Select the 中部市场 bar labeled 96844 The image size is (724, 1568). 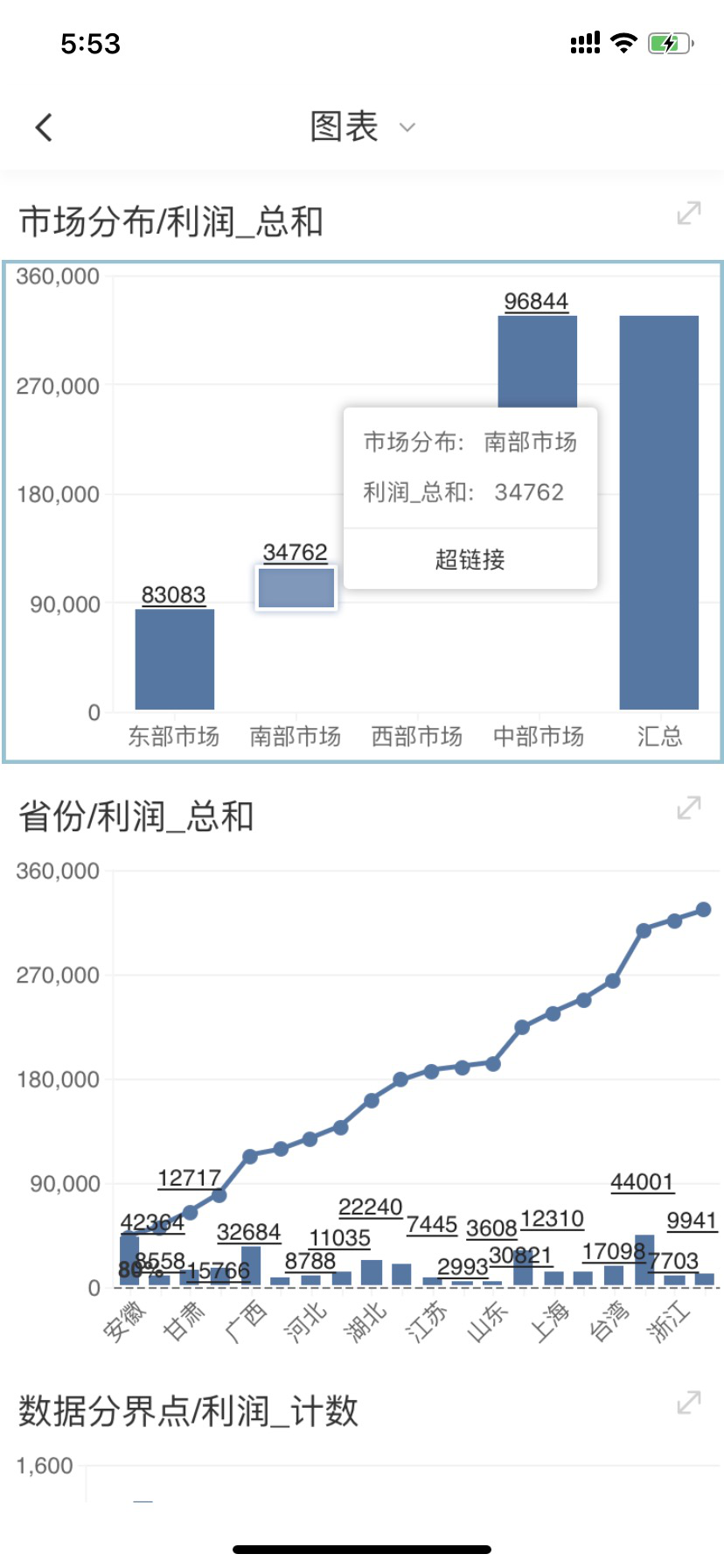tap(537, 360)
